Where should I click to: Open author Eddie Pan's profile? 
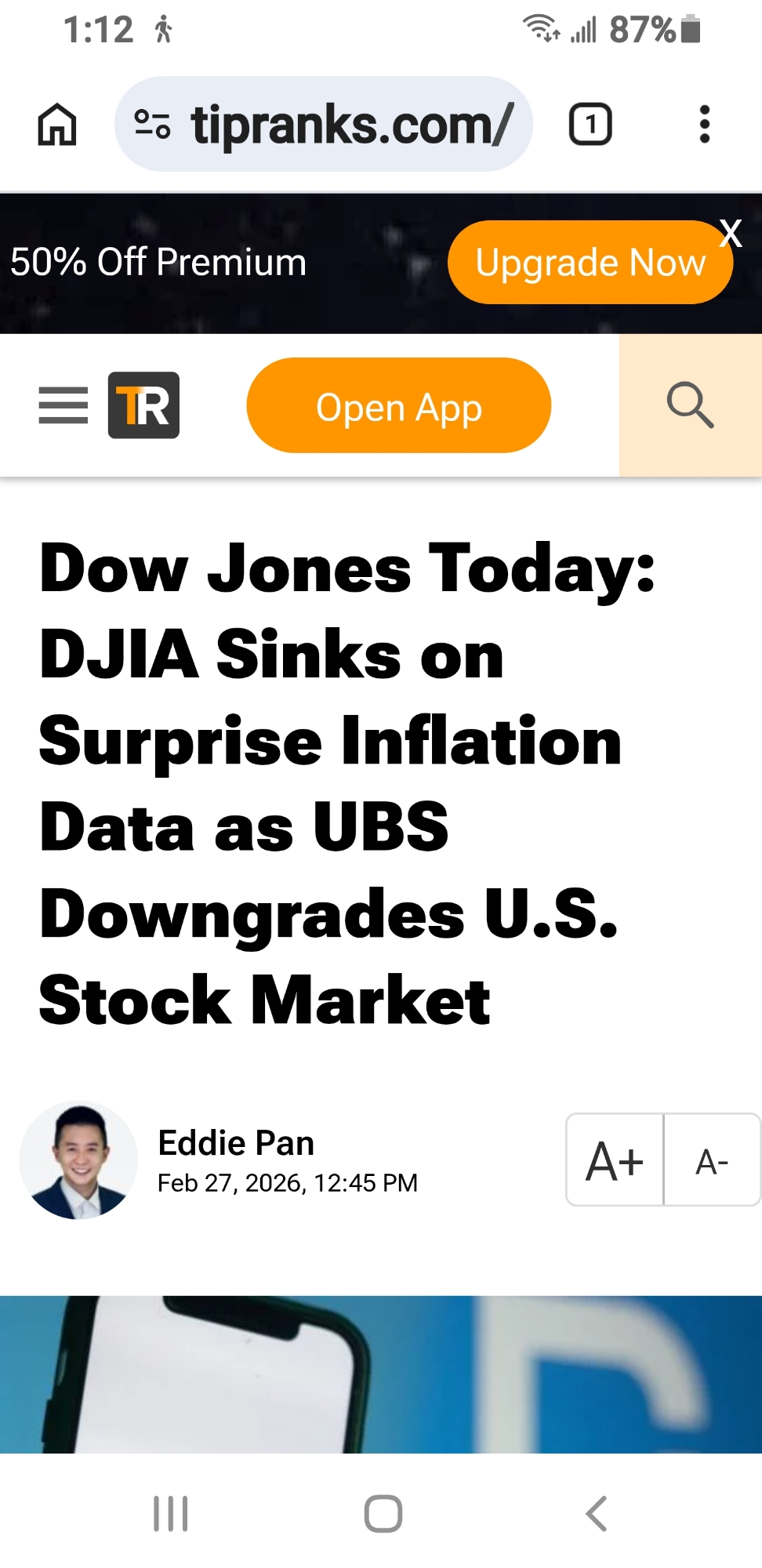click(235, 1143)
